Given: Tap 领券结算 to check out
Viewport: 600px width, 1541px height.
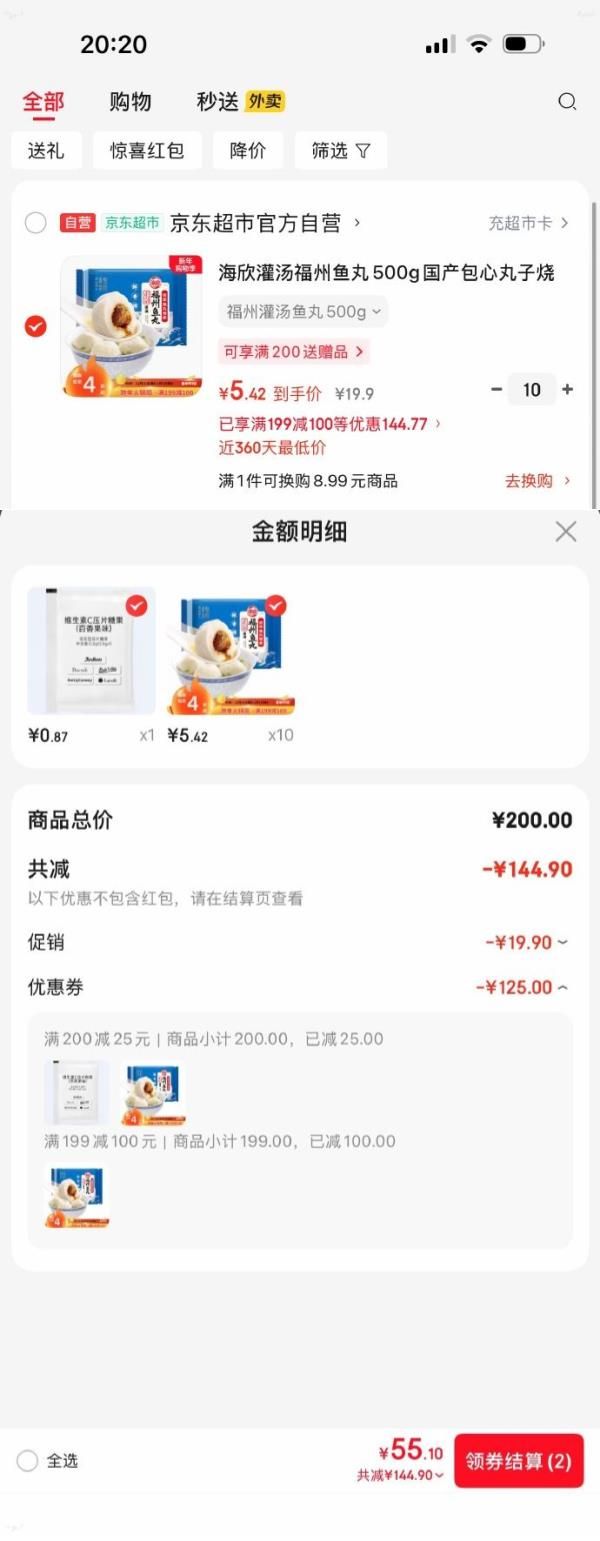Looking at the screenshot, I should 518,1461.
